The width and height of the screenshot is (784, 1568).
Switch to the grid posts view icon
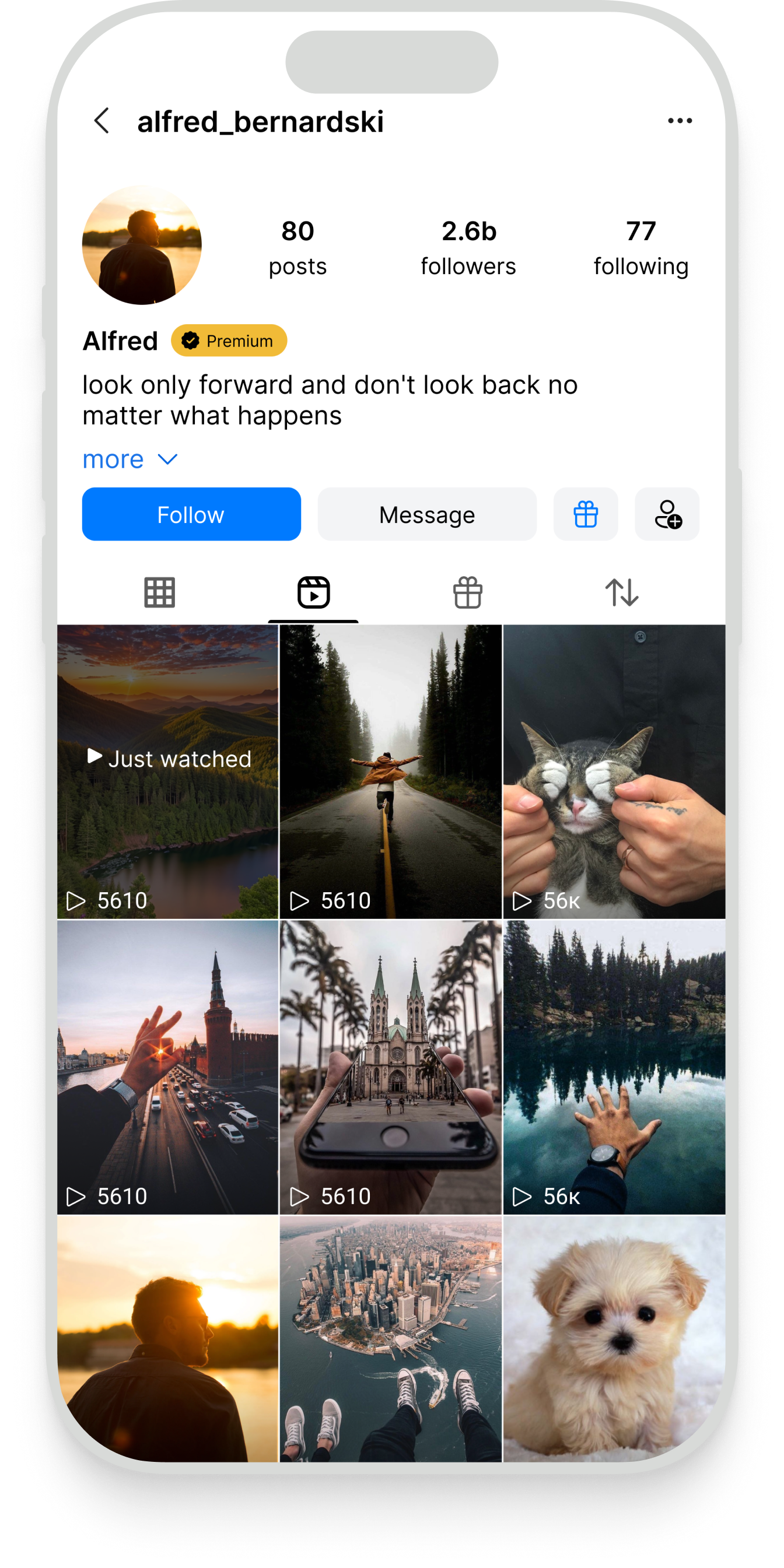click(159, 592)
